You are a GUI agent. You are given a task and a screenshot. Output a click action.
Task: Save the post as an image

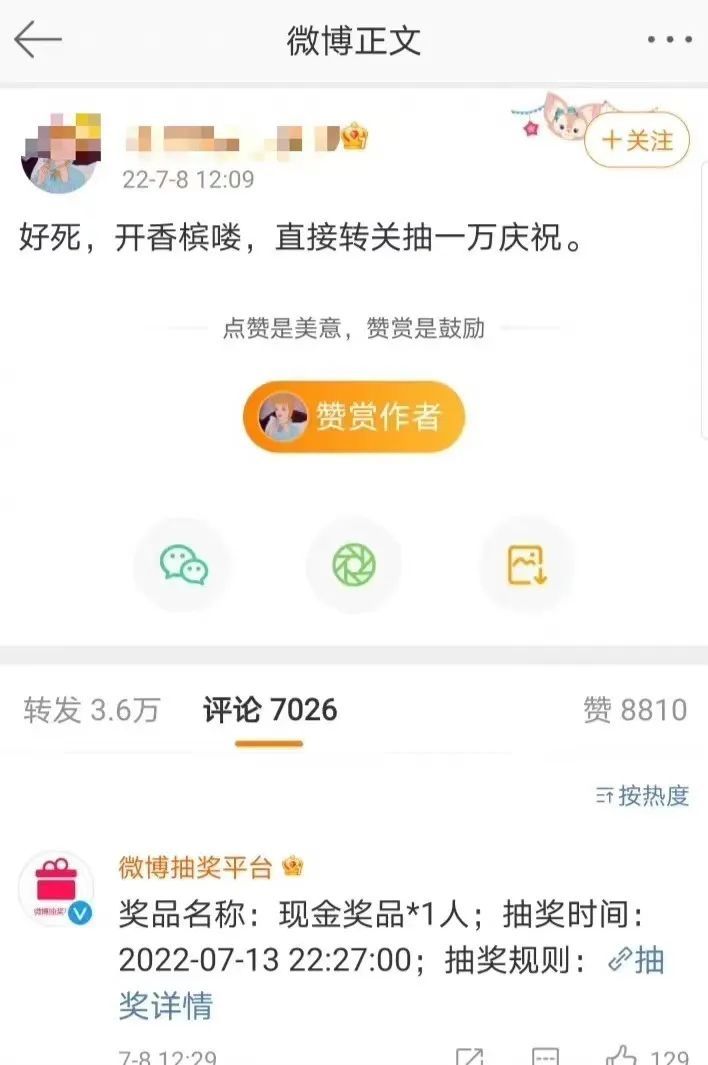527,566
